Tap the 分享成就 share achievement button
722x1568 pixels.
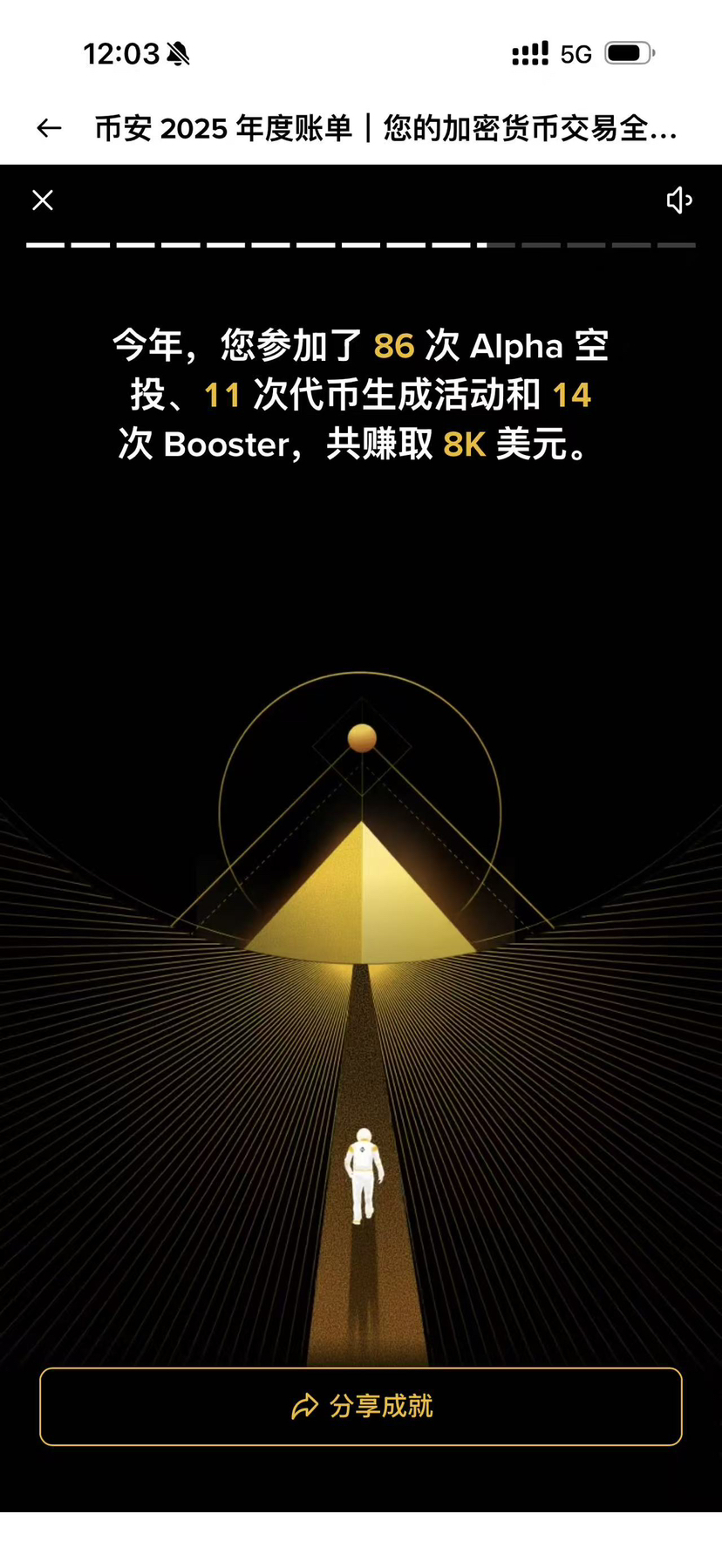[361, 1406]
